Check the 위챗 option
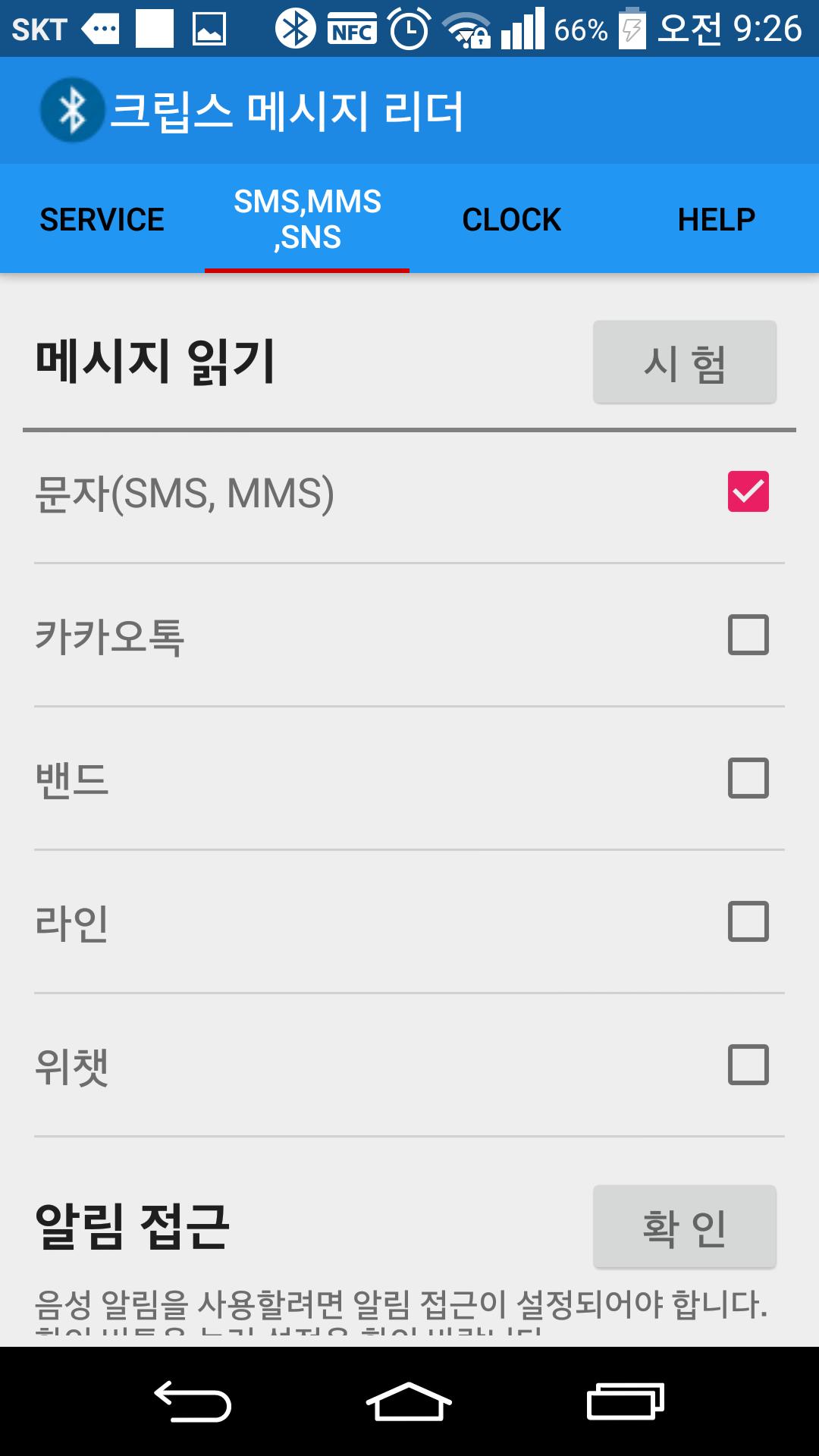 (748, 1065)
